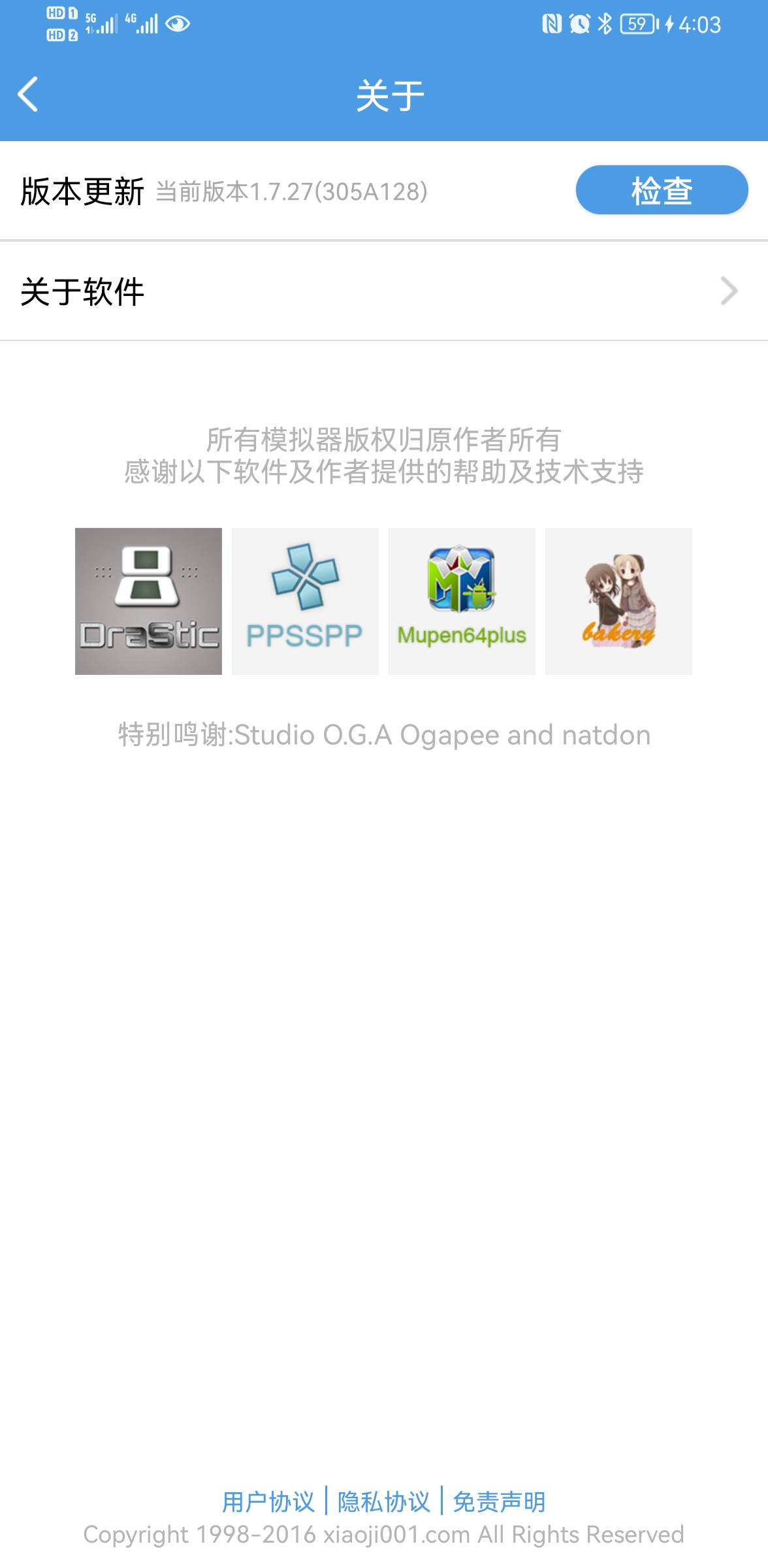
Task: Tap the Studio O.G.A acknowledgment text
Action: [x=384, y=734]
